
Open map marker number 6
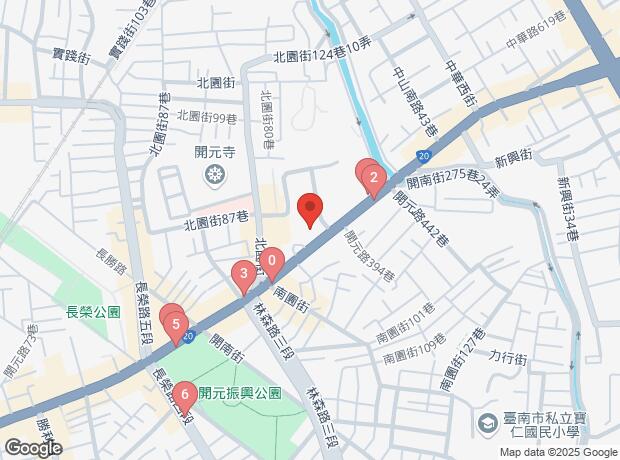pos(184,394)
